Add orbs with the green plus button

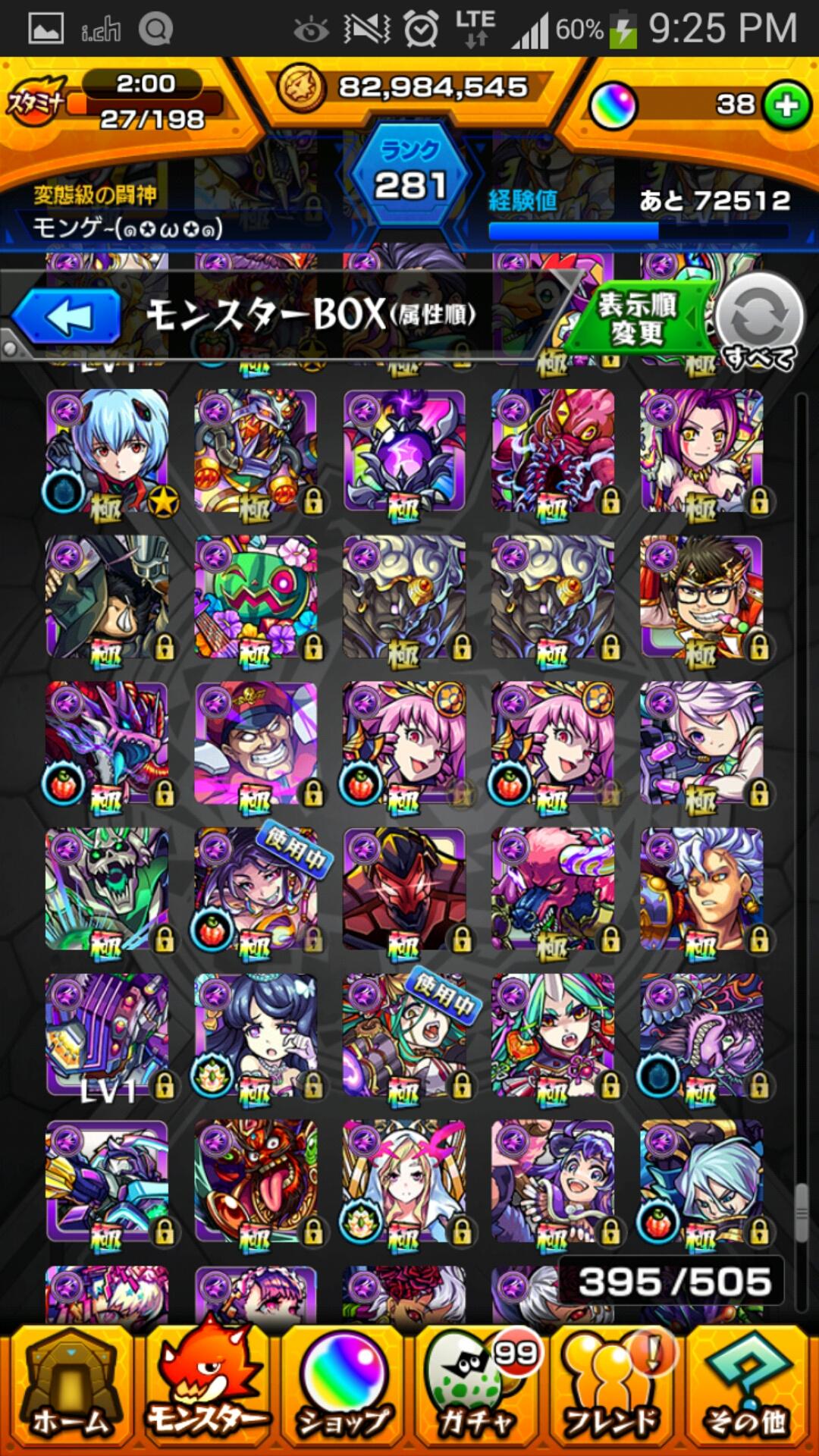pos(786,105)
